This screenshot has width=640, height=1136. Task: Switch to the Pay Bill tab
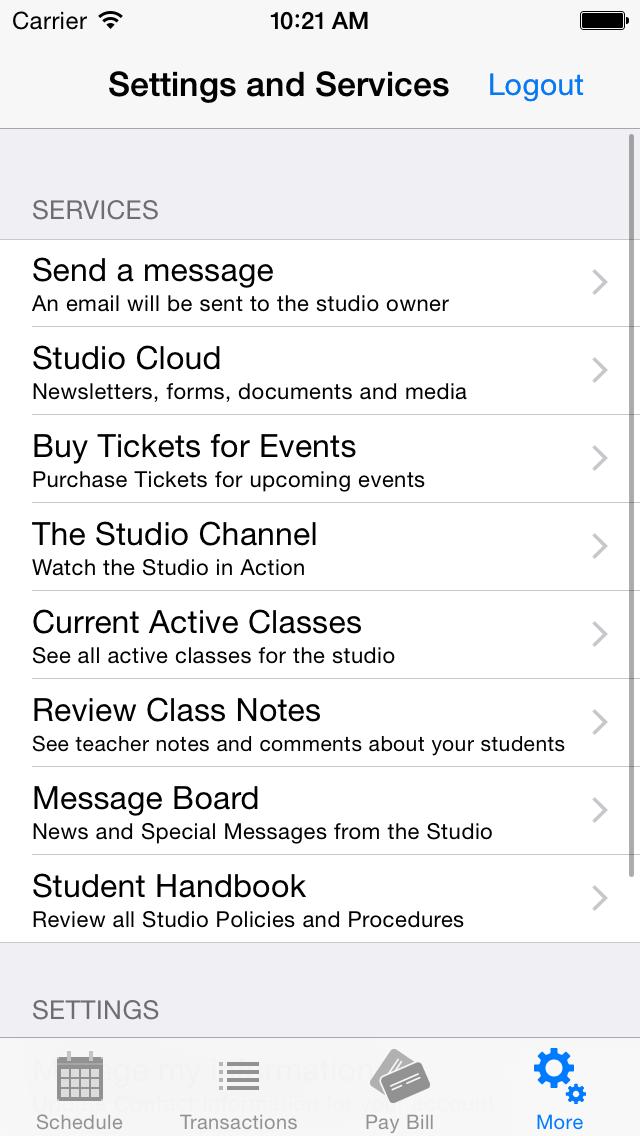pyautogui.click(x=399, y=1090)
